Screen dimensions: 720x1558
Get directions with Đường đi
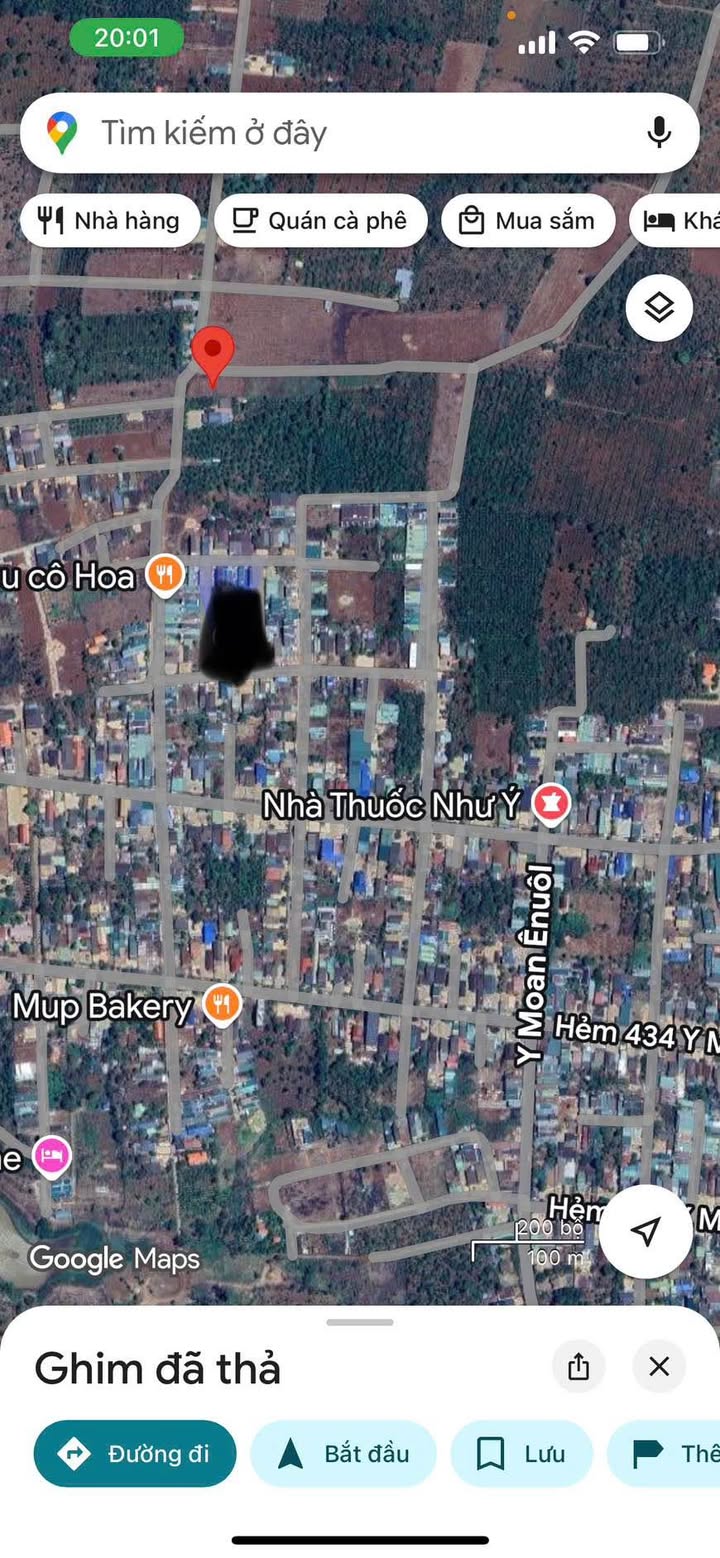(135, 1453)
